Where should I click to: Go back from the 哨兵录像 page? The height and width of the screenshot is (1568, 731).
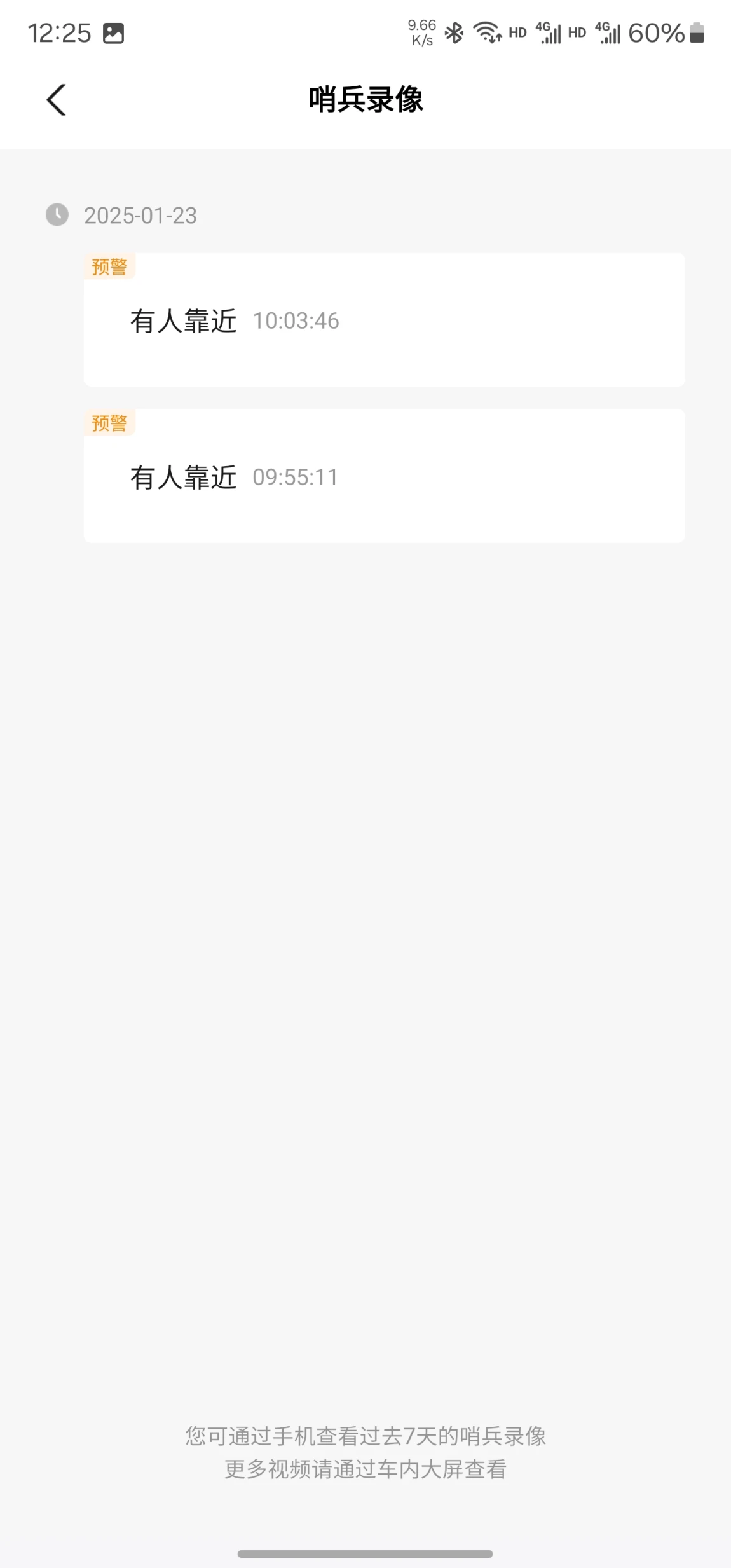[x=56, y=100]
